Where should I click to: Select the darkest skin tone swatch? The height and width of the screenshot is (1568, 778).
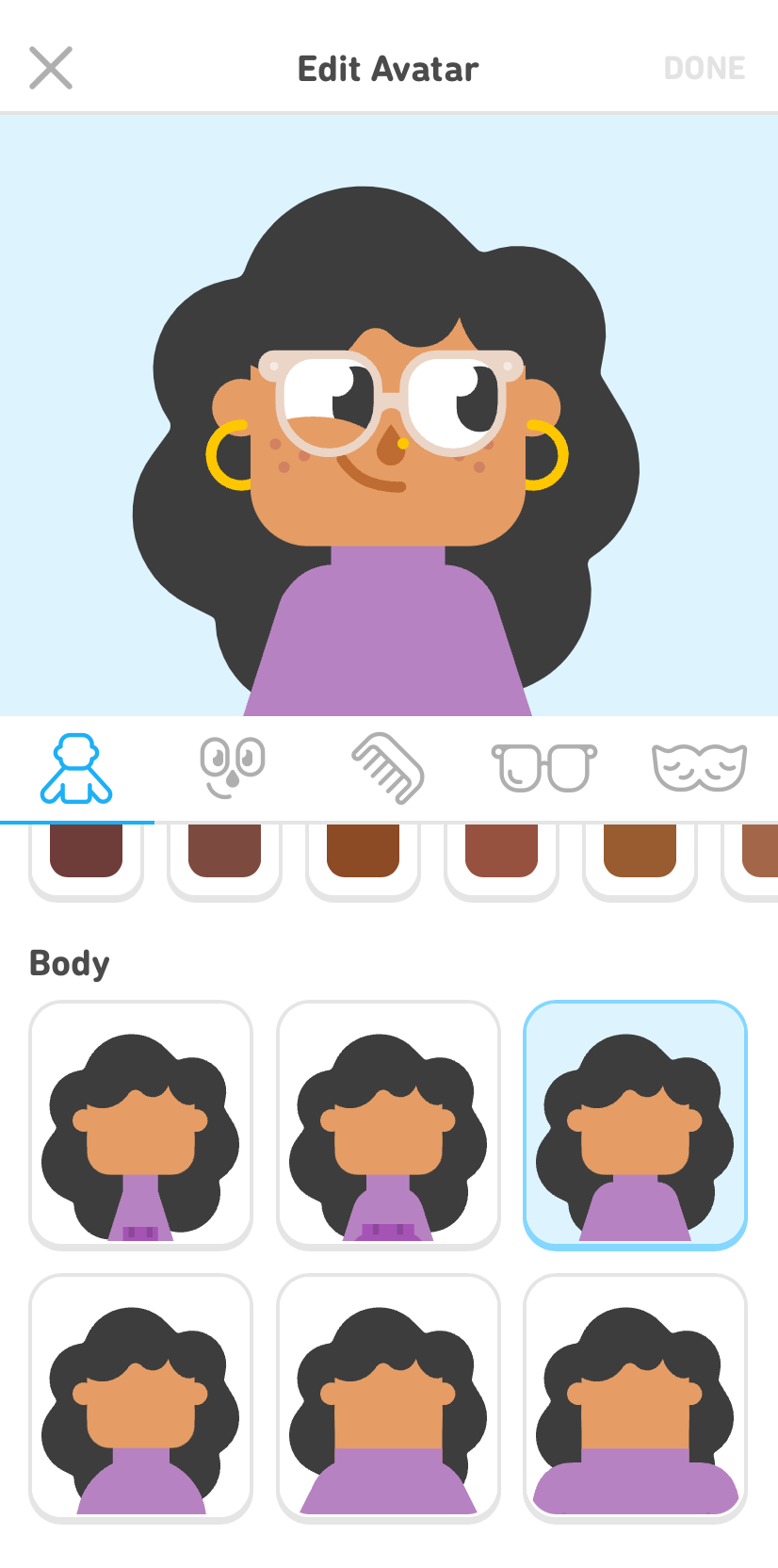[86, 853]
